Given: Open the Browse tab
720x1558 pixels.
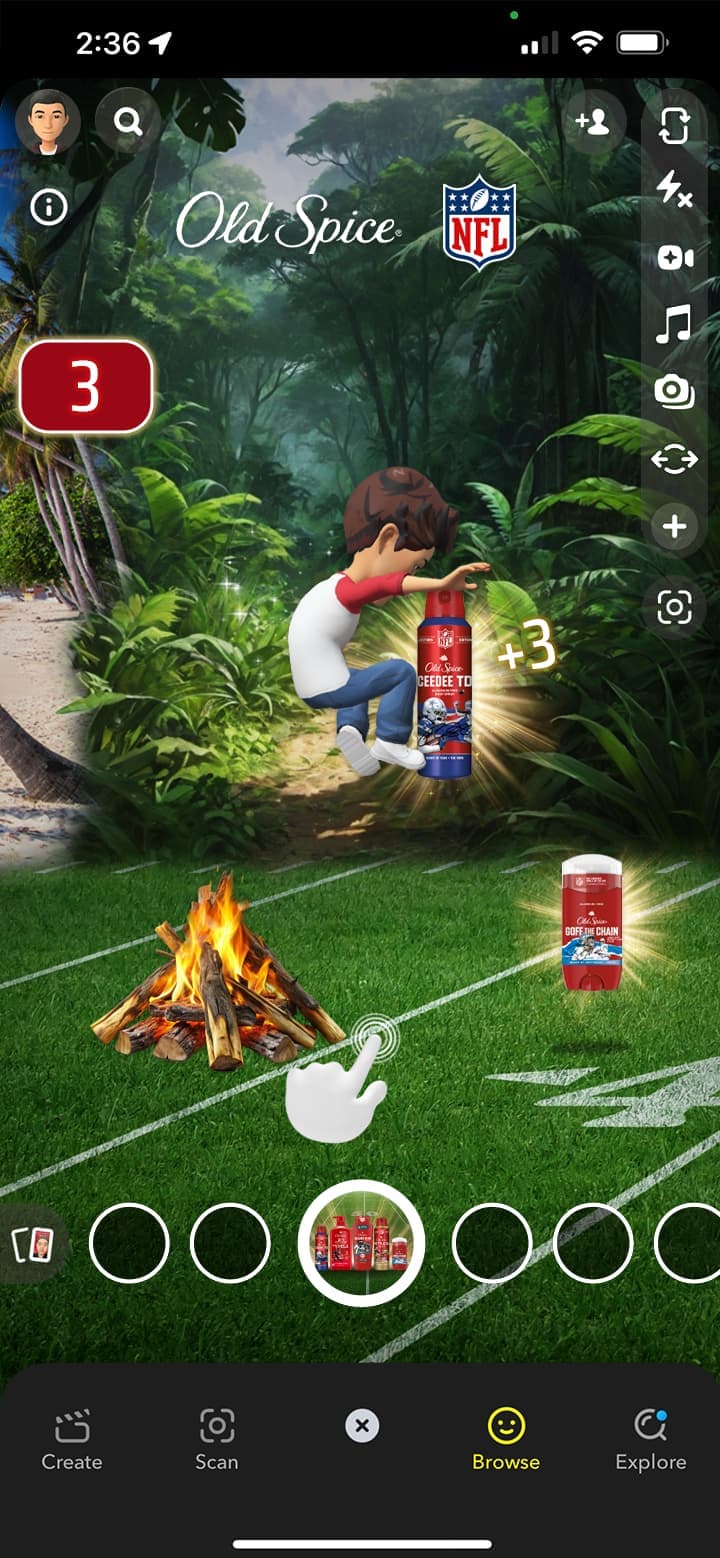Looking at the screenshot, I should pos(506,1440).
